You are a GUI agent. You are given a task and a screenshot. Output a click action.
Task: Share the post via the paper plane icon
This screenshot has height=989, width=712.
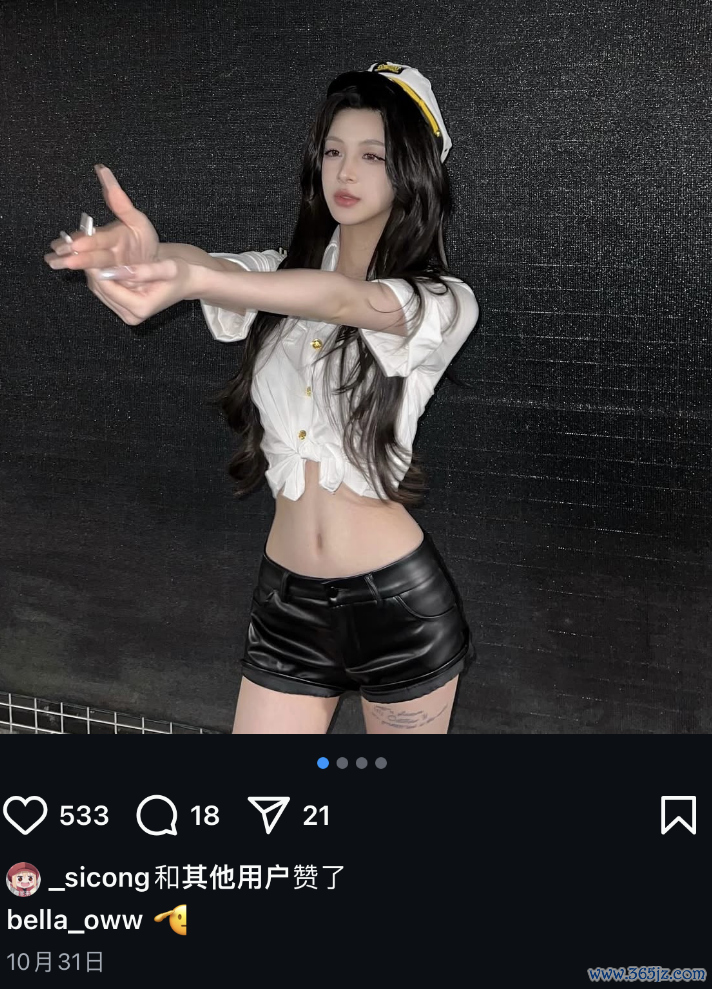[x=268, y=815]
